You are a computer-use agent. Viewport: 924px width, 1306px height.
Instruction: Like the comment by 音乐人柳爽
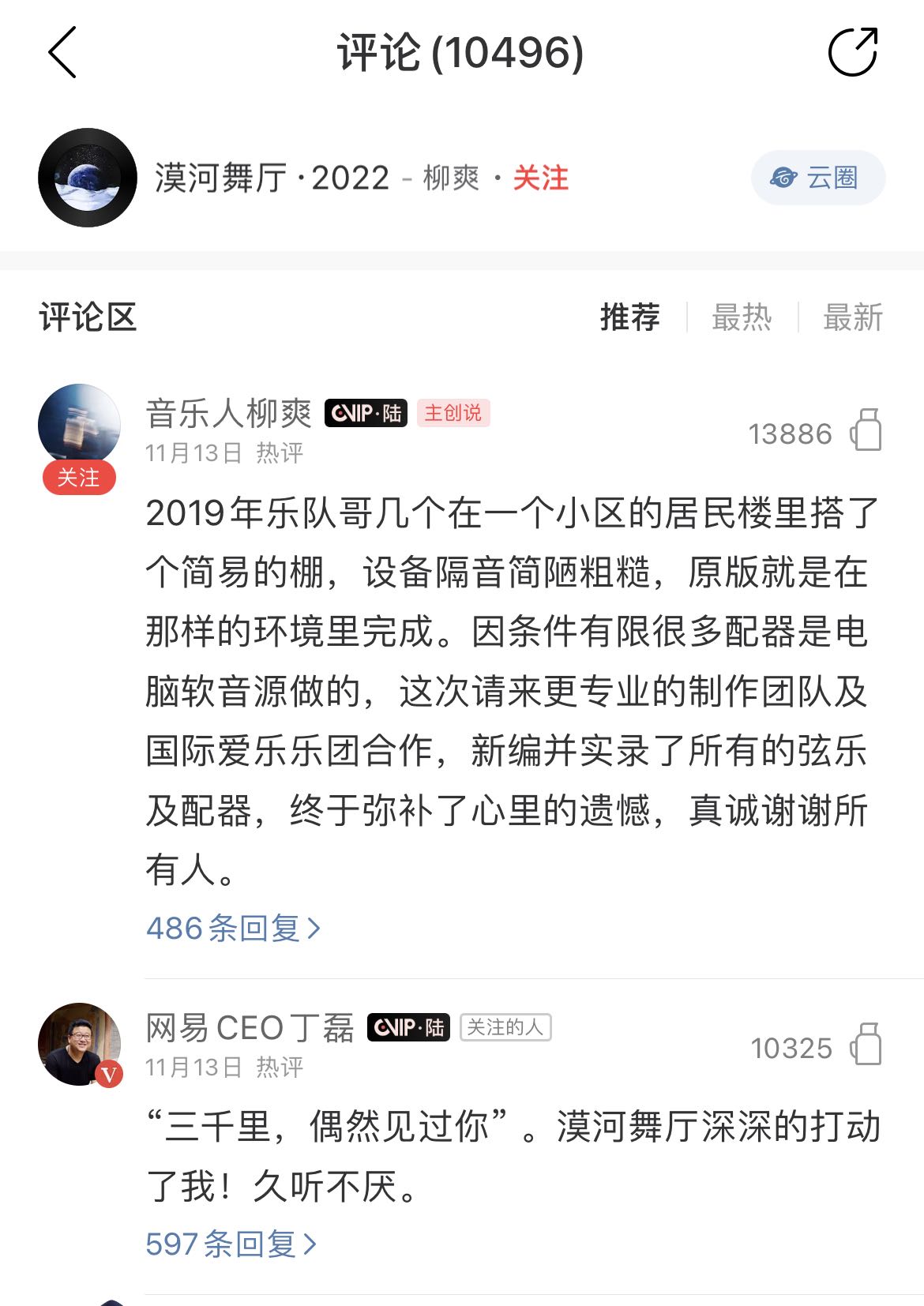866,431
